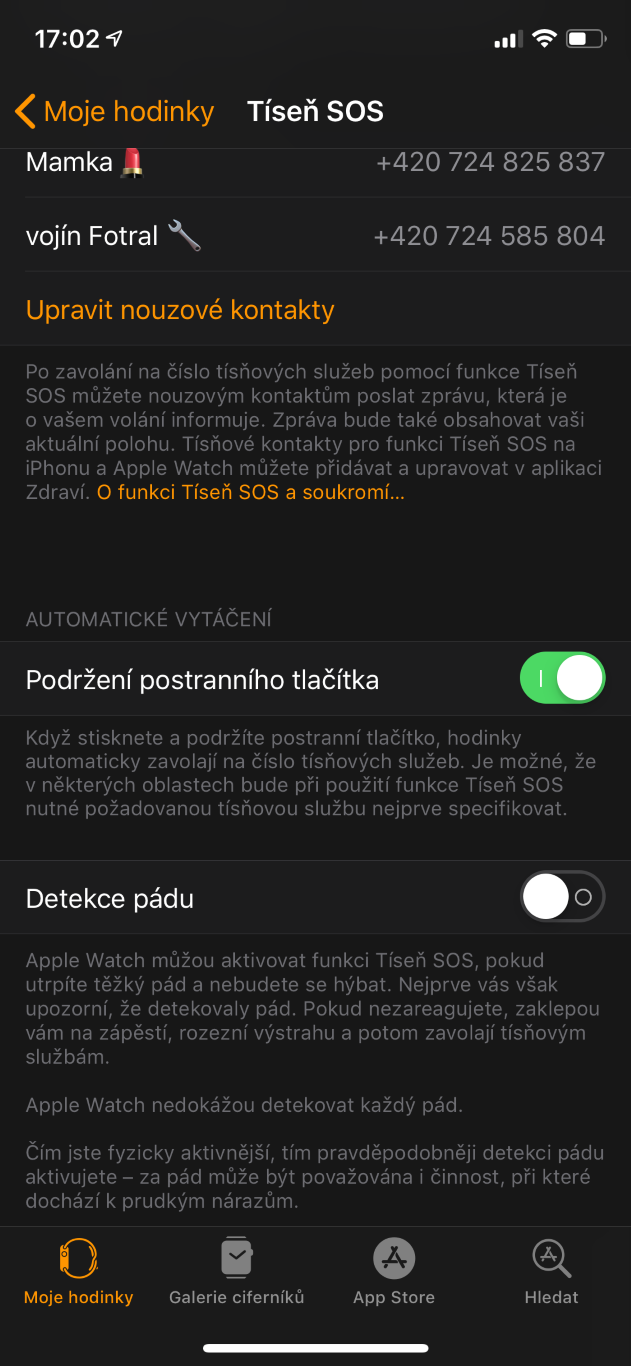This screenshot has width=631, height=1366.
Task: Disable Podržení postranního tlačítka switch
Action: click(x=562, y=680)
